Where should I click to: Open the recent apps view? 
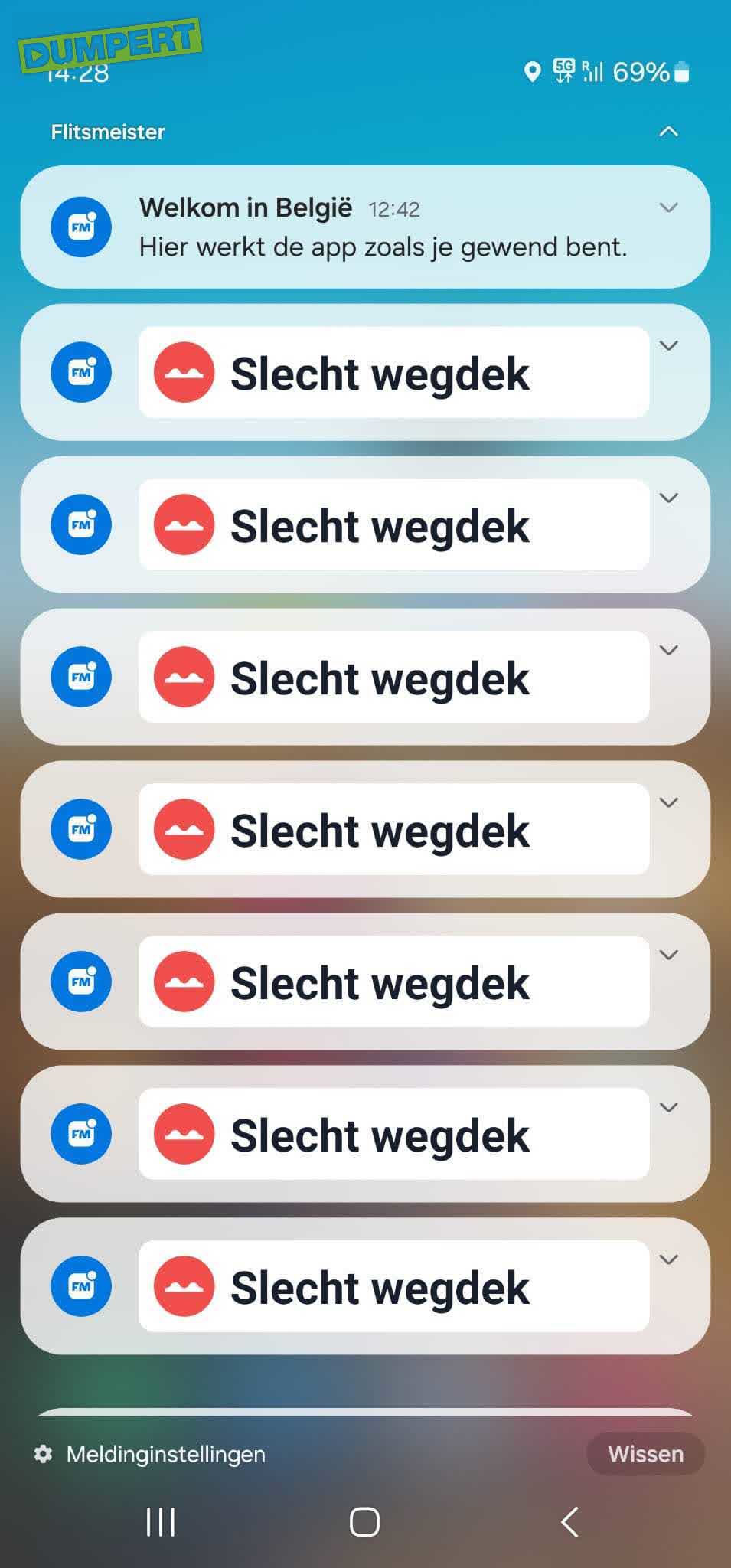tap(161, 1522)
